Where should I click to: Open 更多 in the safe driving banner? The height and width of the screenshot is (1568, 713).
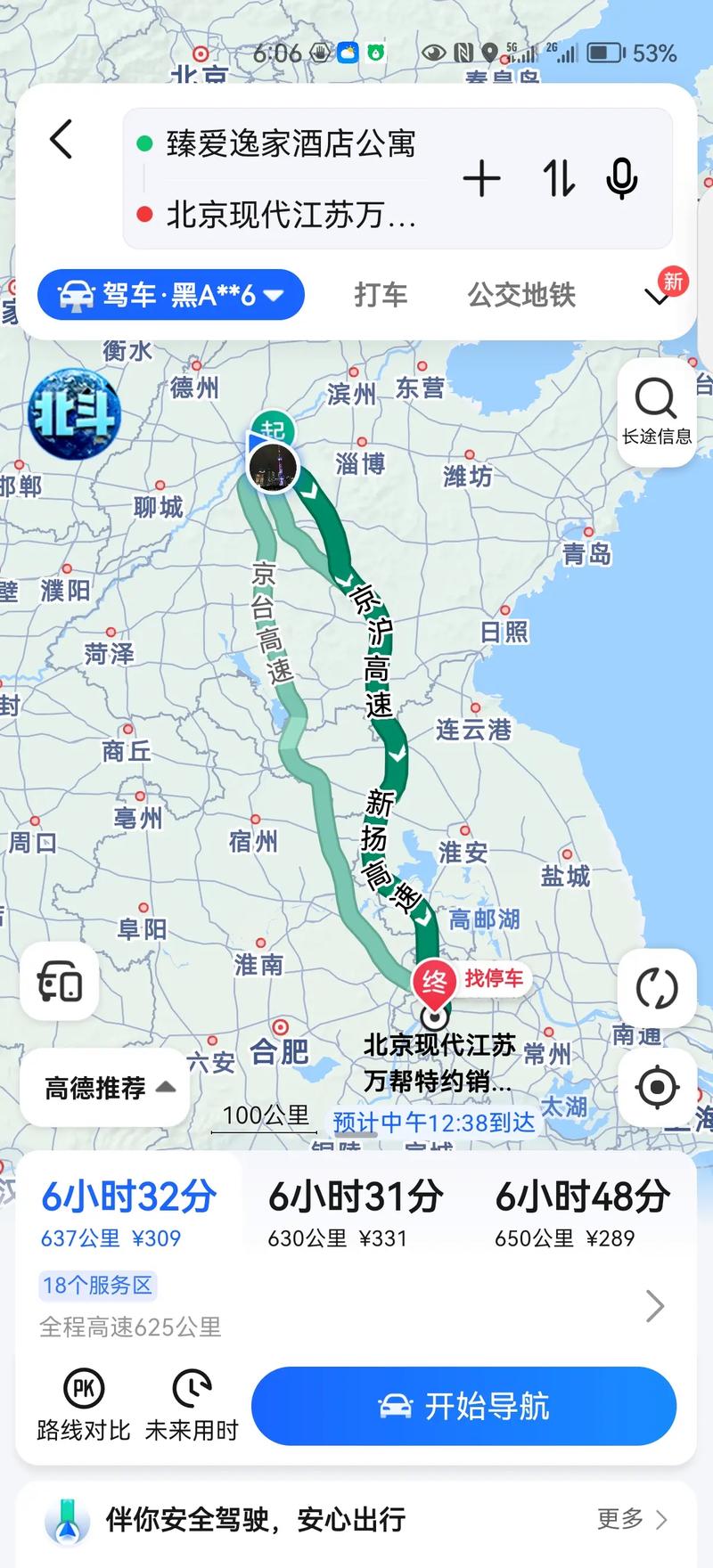tap(619, 1519)
